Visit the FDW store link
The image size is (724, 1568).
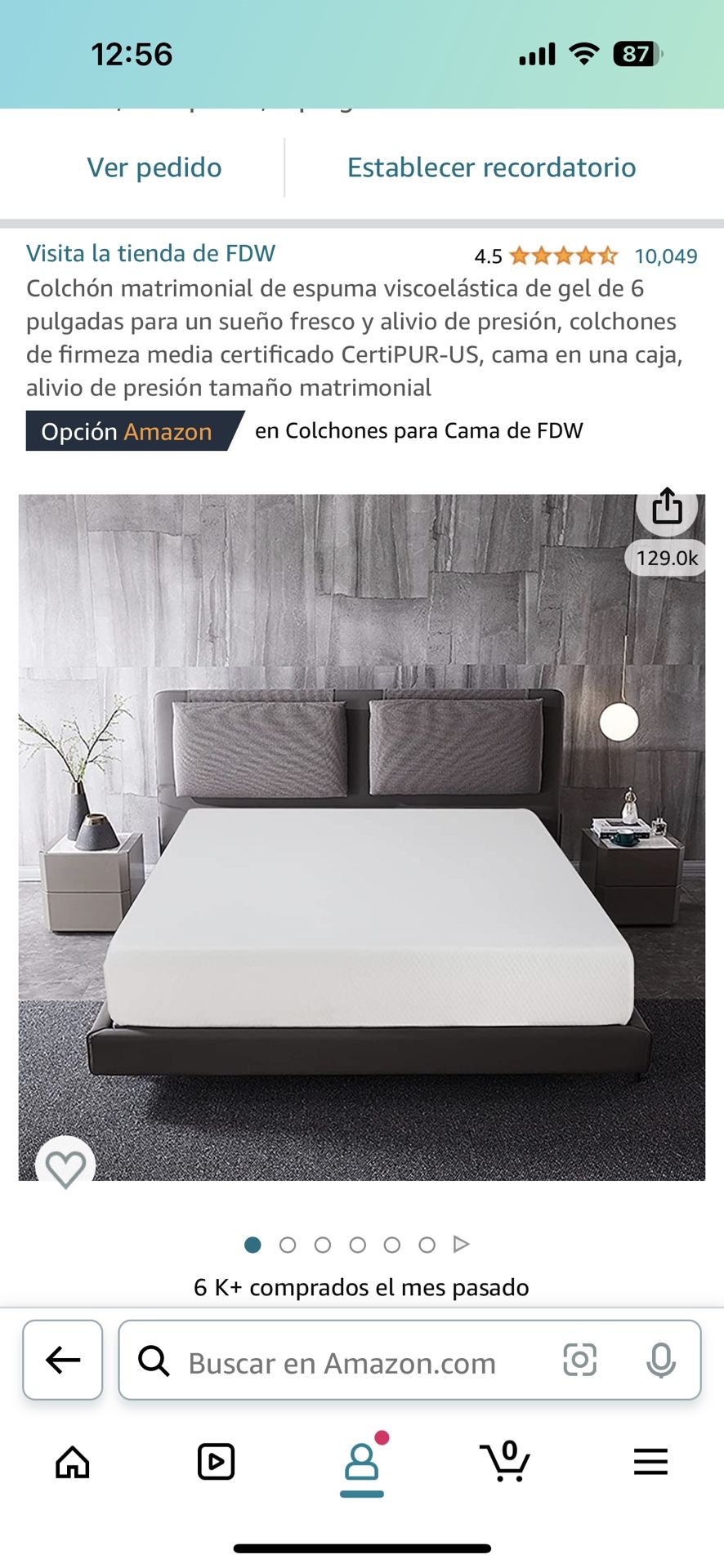pyautogui.click(x=150, y=253)
